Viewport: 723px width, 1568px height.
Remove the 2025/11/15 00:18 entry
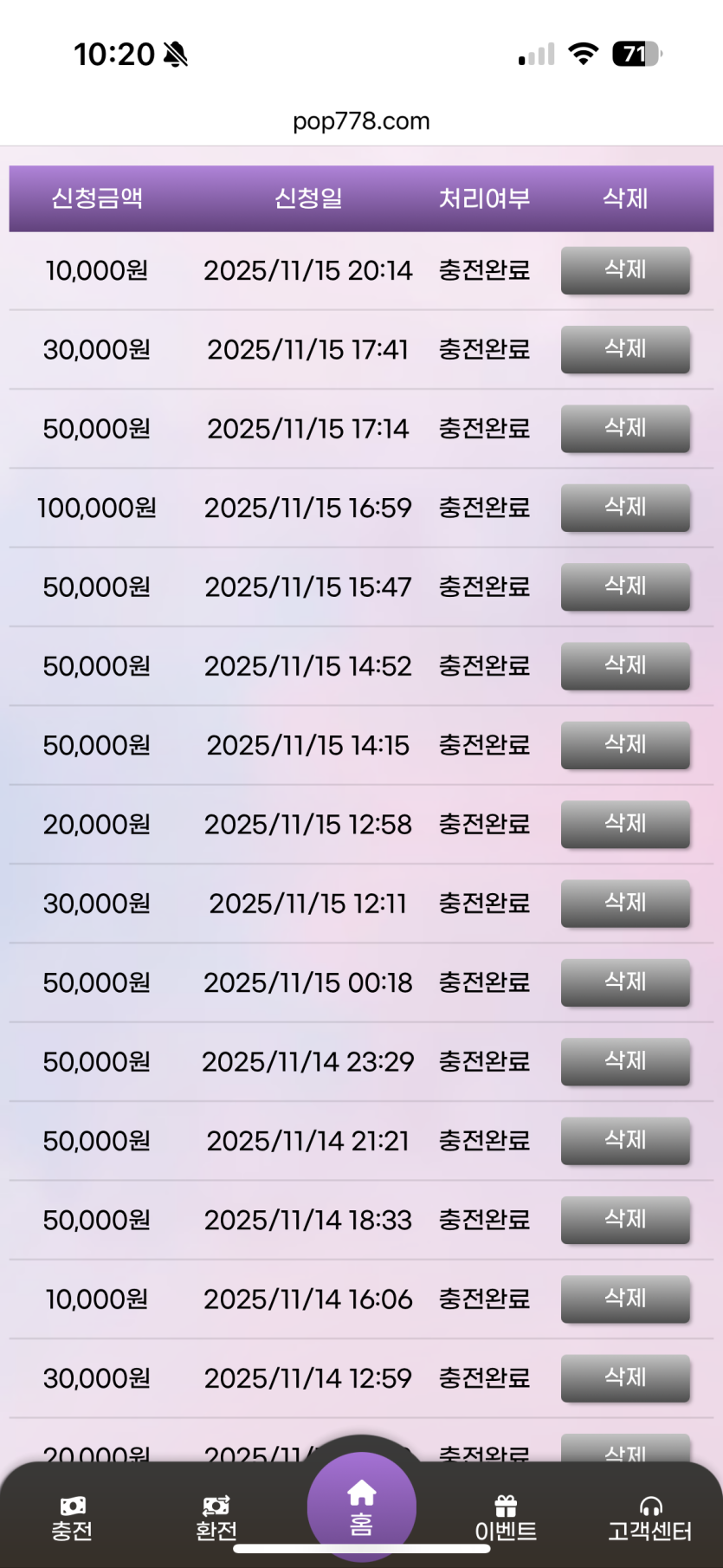tap(625, 982)
